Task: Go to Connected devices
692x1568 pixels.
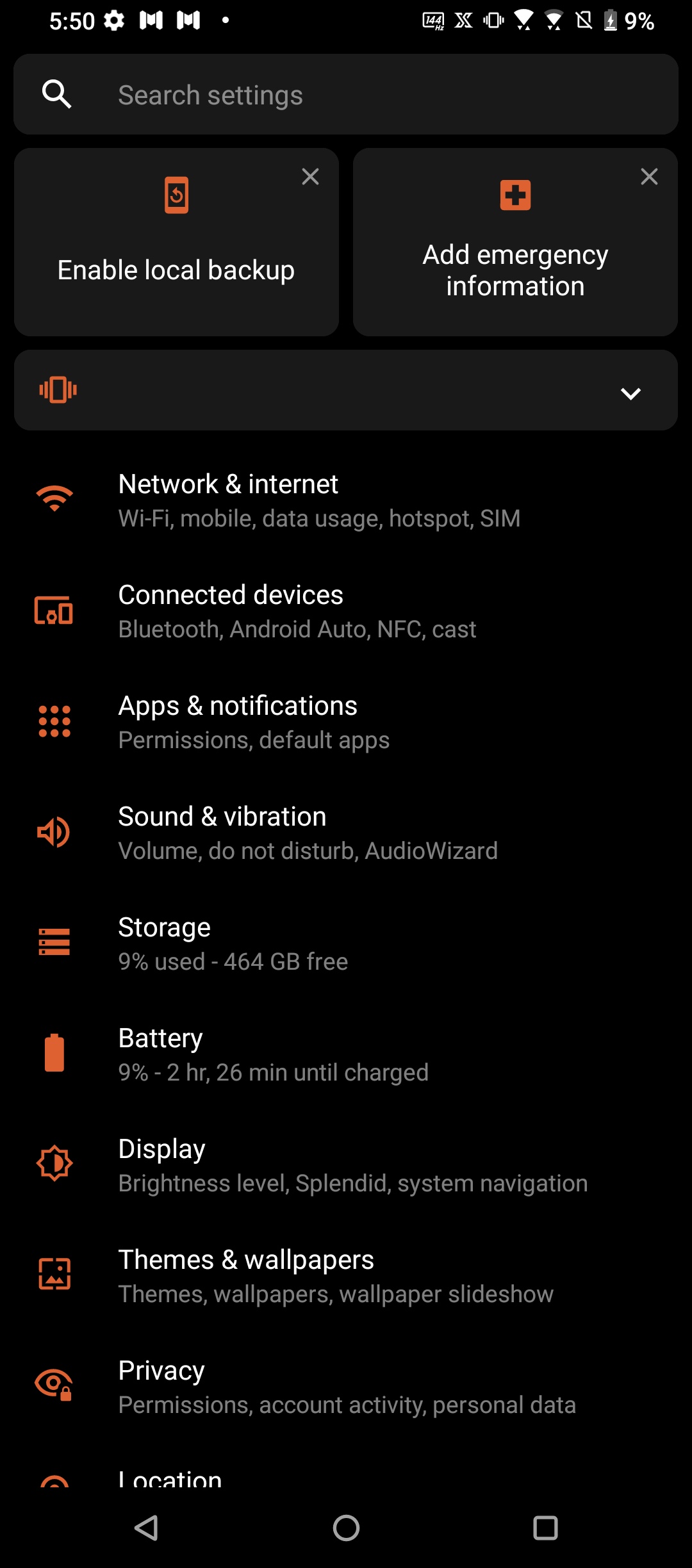Action: click(346, 611)
